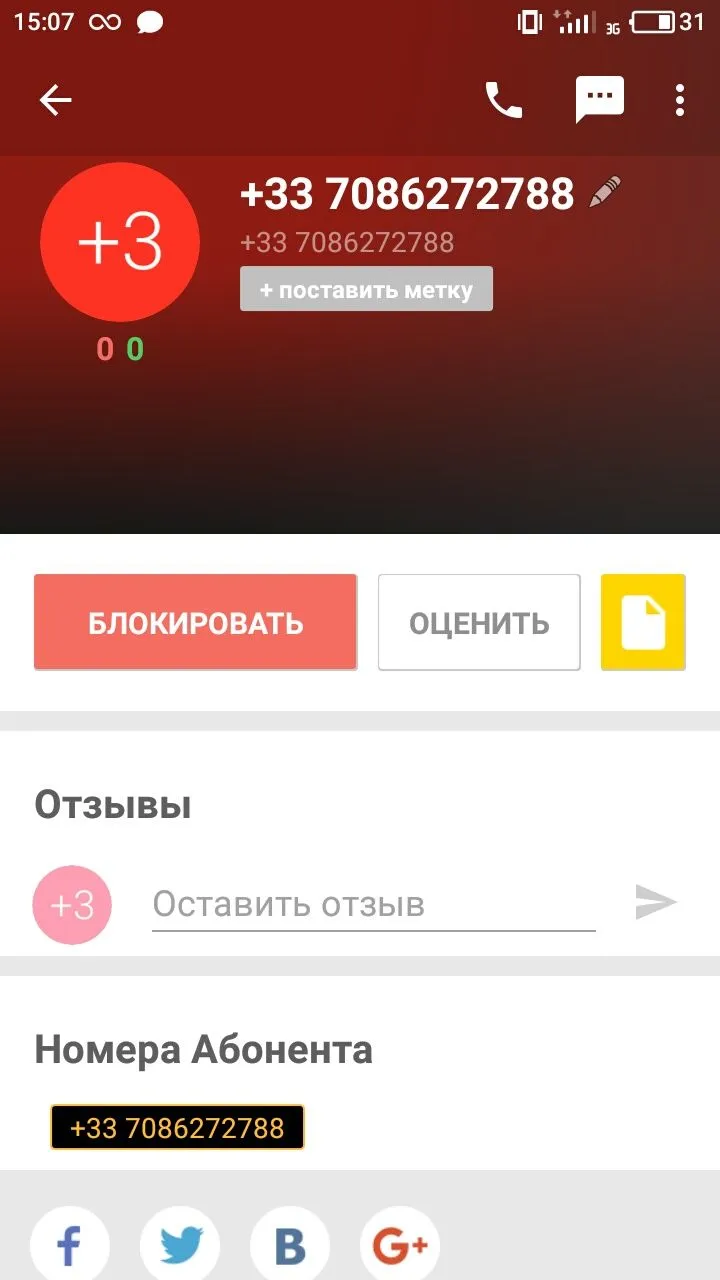Call the number via phone icon
This screenshot has width=720, height=1280.
pyautogui.click(x=503, y=100)
